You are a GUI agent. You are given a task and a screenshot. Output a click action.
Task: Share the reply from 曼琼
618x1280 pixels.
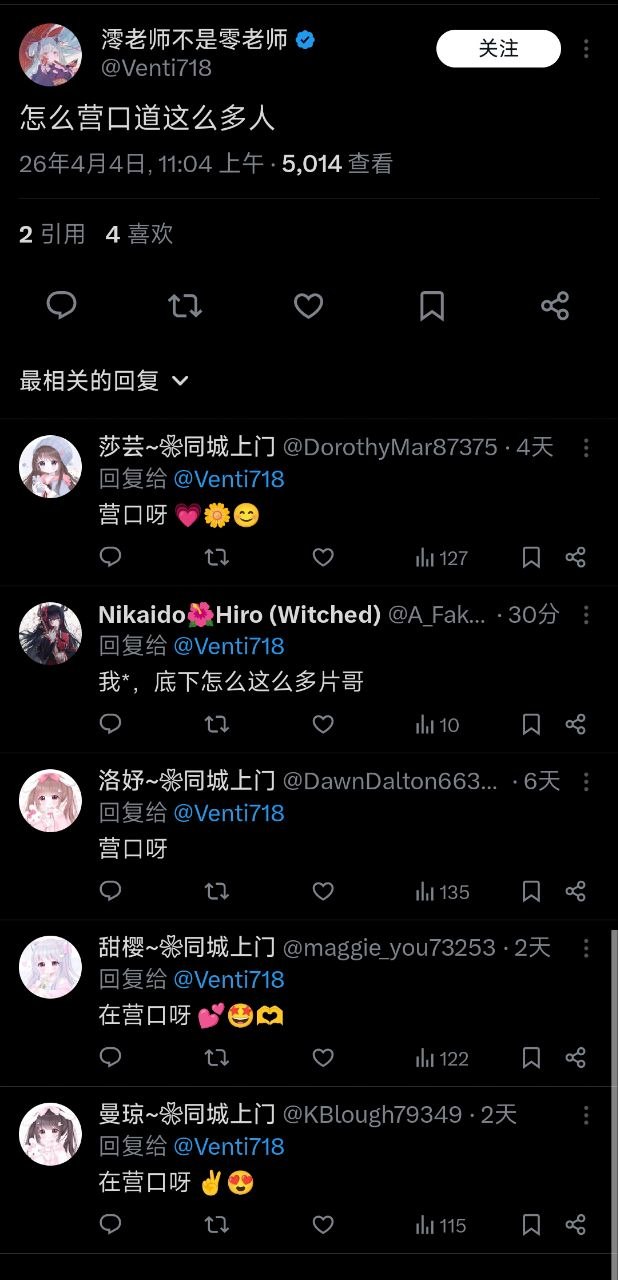click(x=575, y=1224)
